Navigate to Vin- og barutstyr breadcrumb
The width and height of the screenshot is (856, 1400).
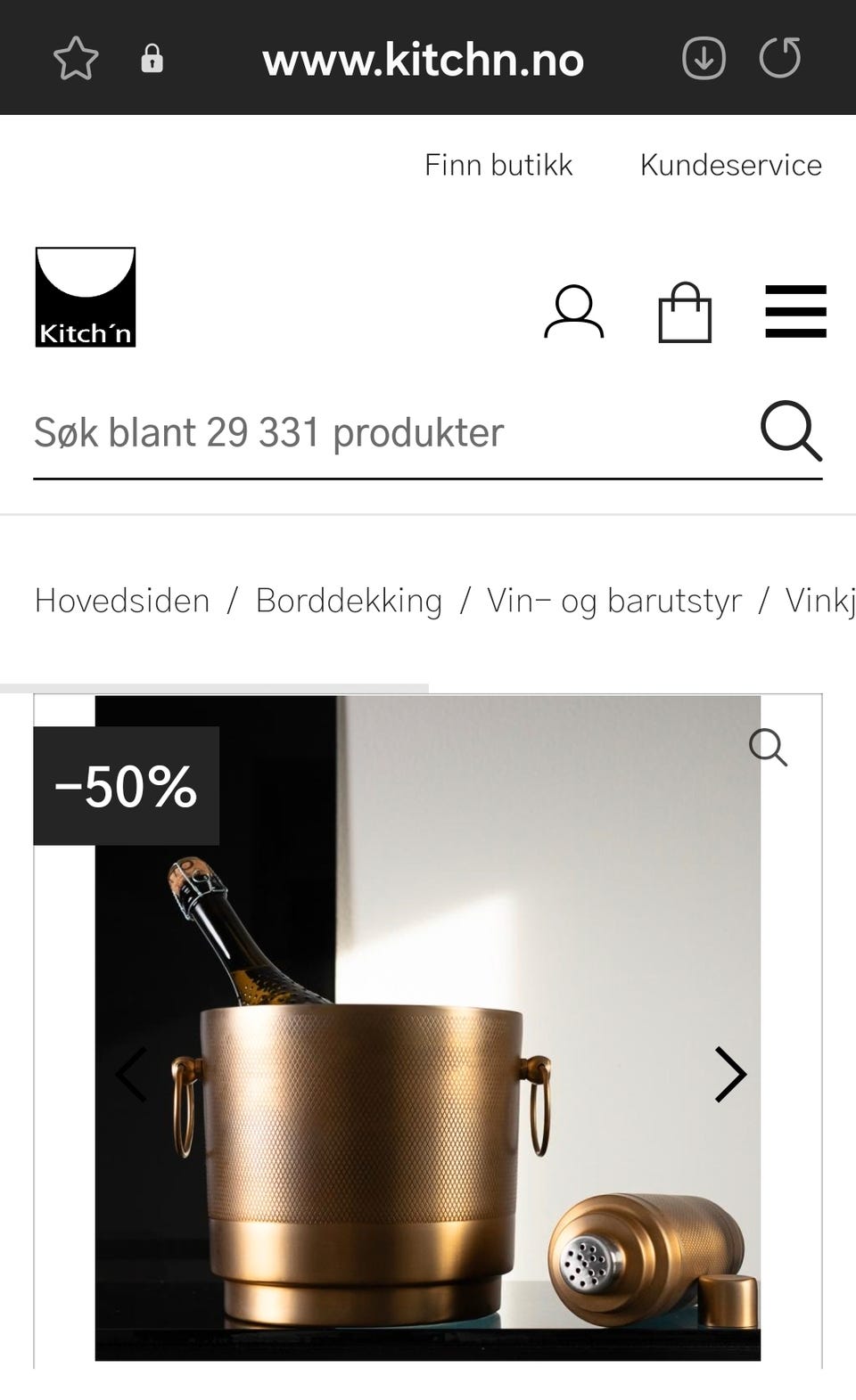pos(613,600)
